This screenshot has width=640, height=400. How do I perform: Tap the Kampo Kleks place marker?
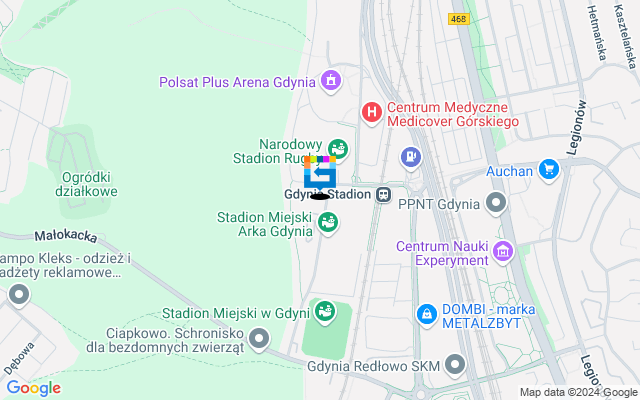19,295
